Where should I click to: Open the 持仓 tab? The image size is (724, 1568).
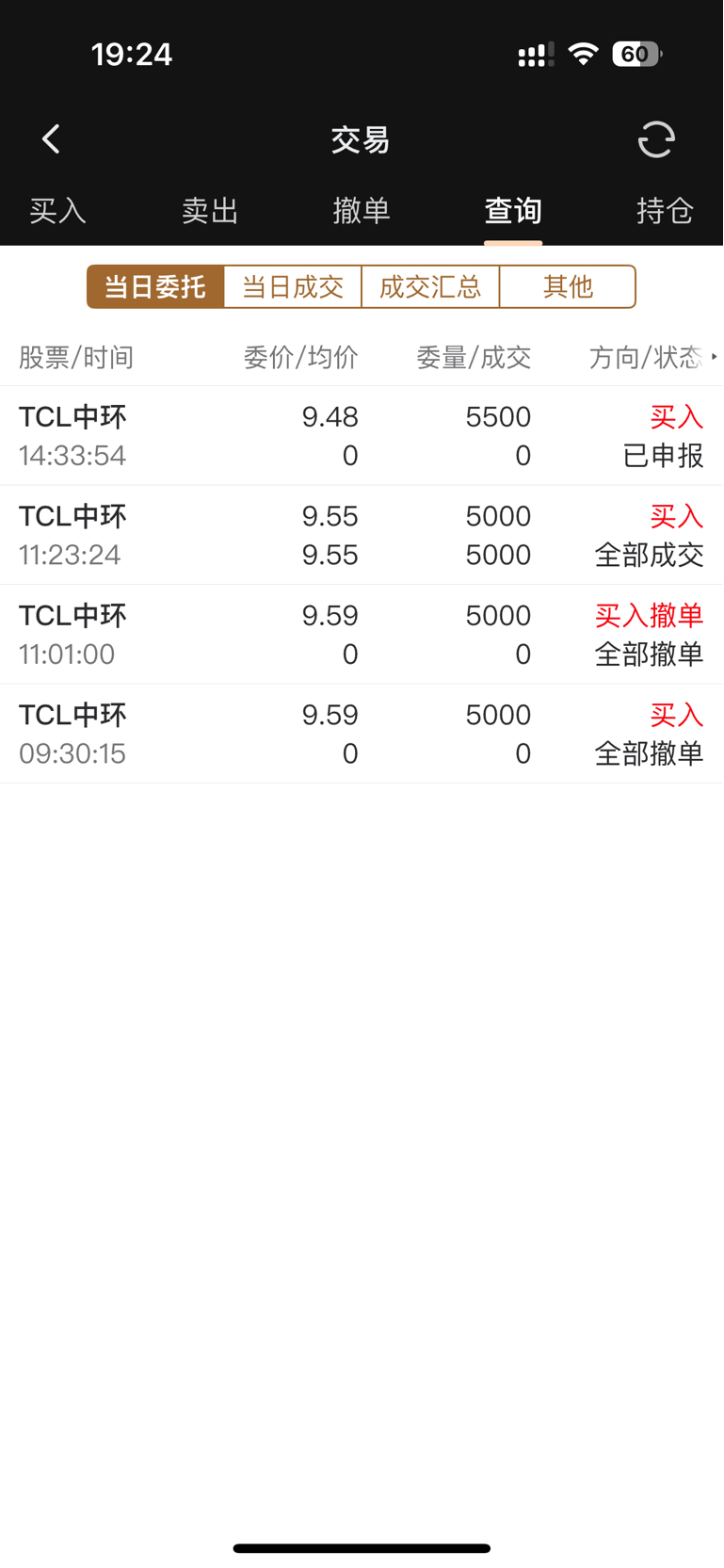pos(664,210)
